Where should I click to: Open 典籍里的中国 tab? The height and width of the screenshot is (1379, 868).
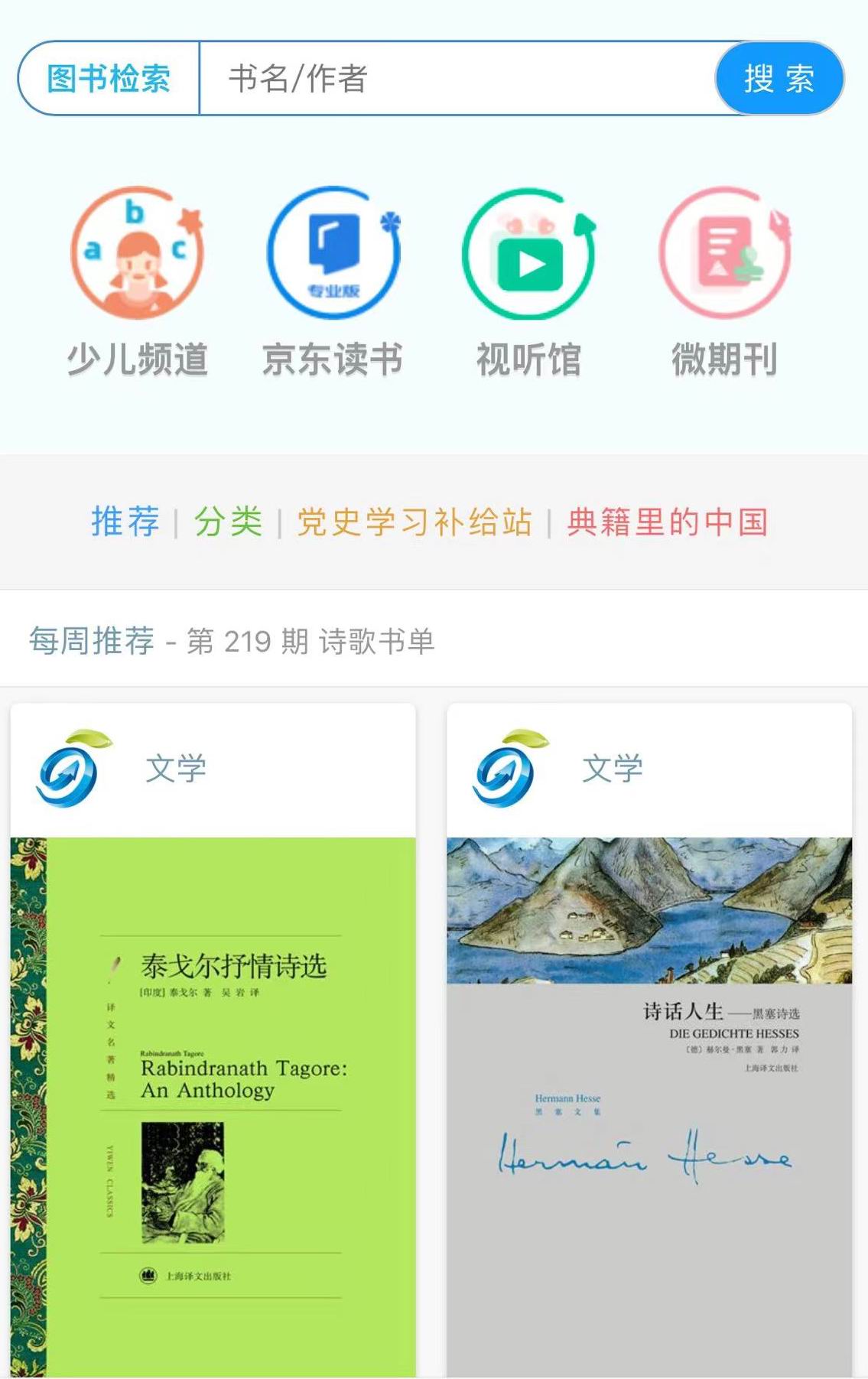pos(667,522)
